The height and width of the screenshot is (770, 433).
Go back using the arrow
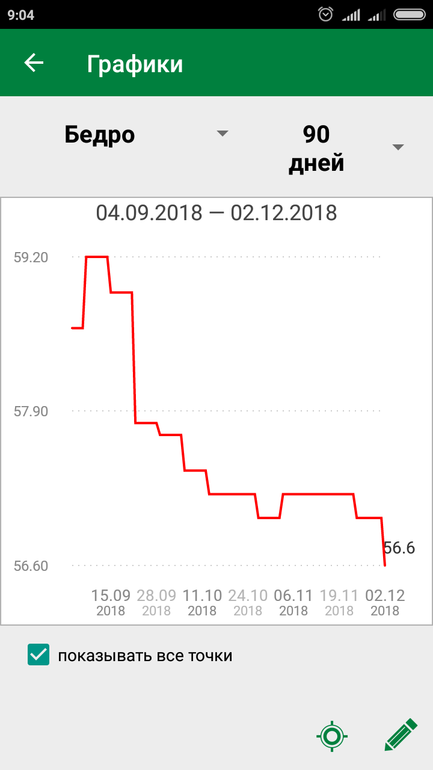[34, 63]
